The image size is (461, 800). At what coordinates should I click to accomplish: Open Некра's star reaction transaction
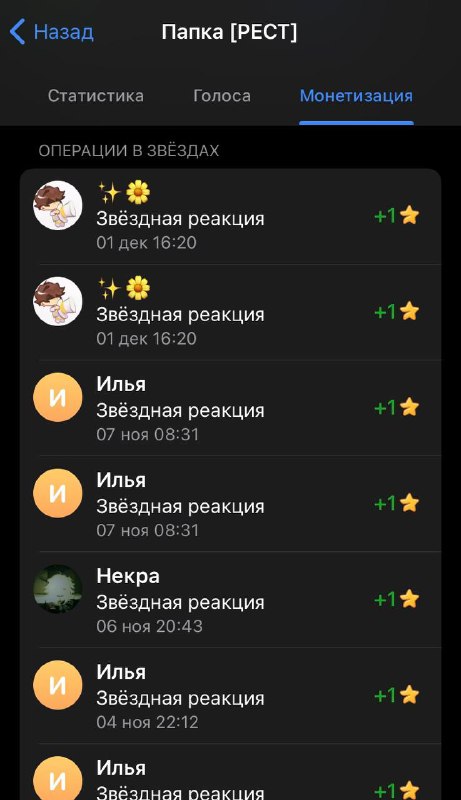click(230, 599)
